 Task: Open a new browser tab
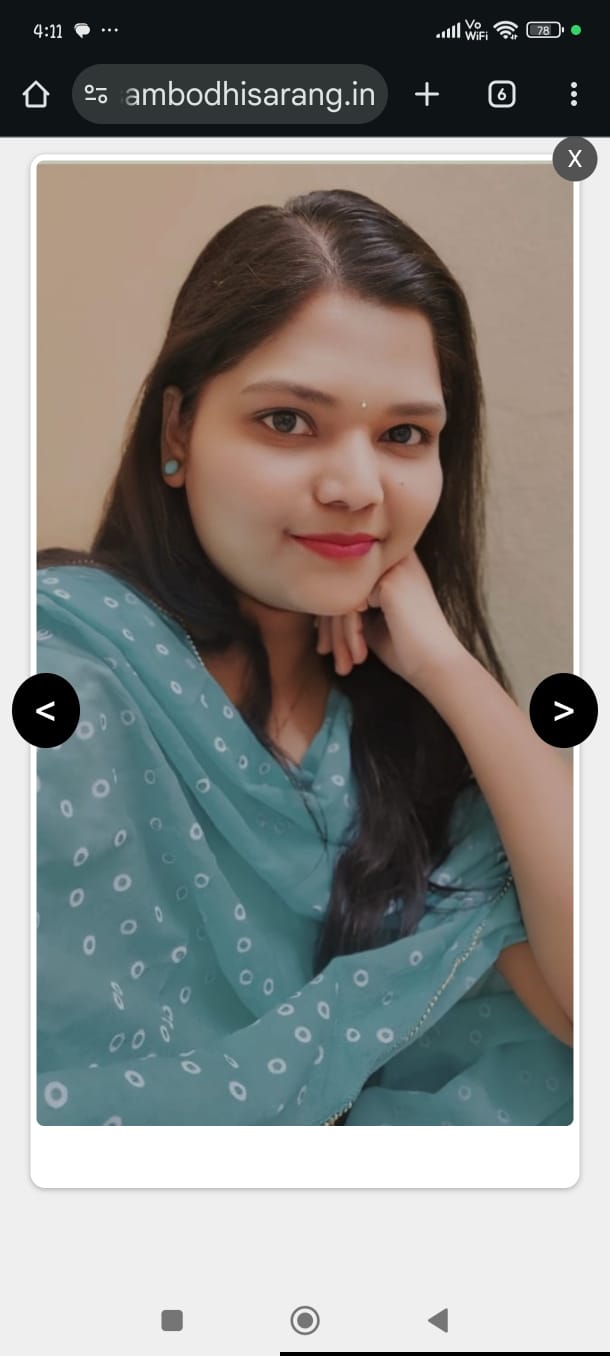pyautogui.click(x=427, y=95)
